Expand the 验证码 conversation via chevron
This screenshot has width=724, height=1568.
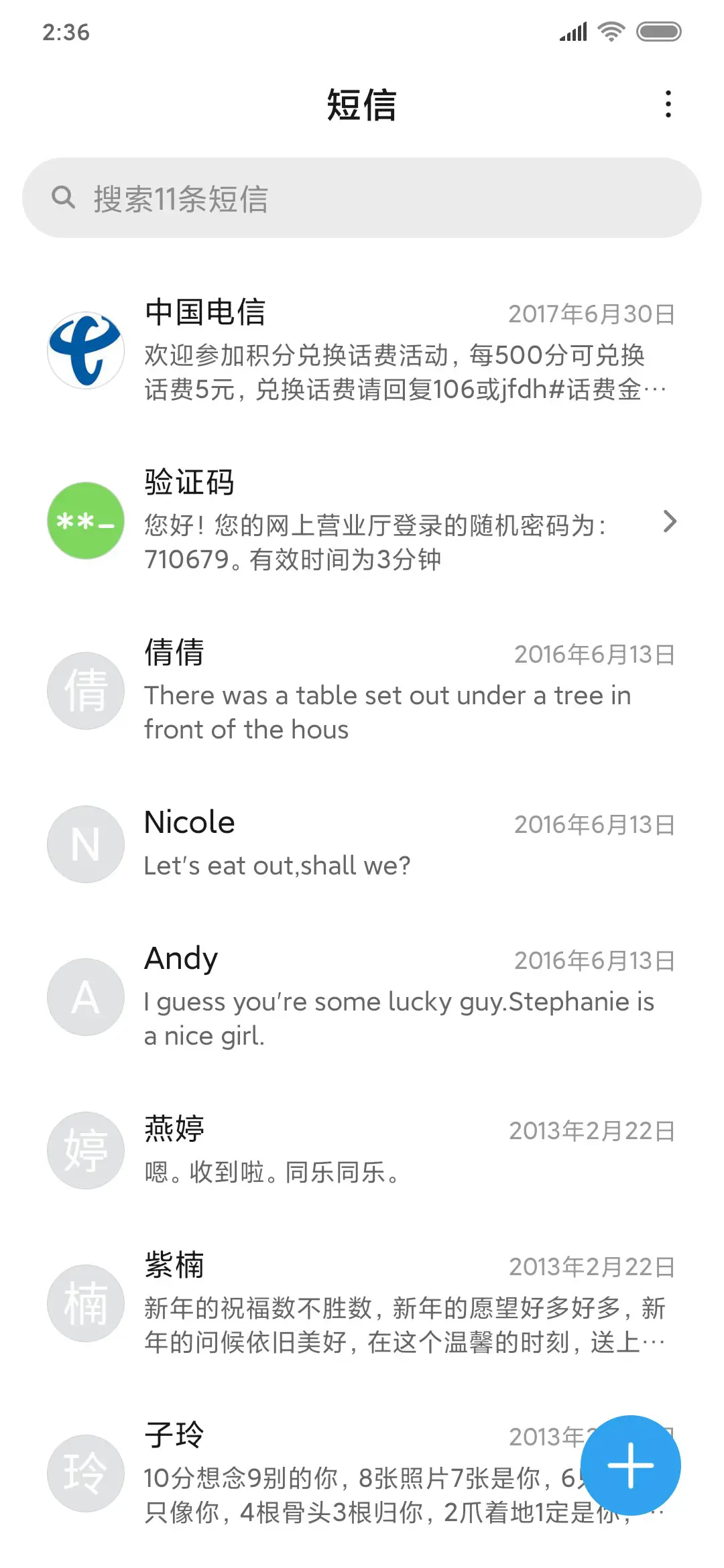pos(670,523)
